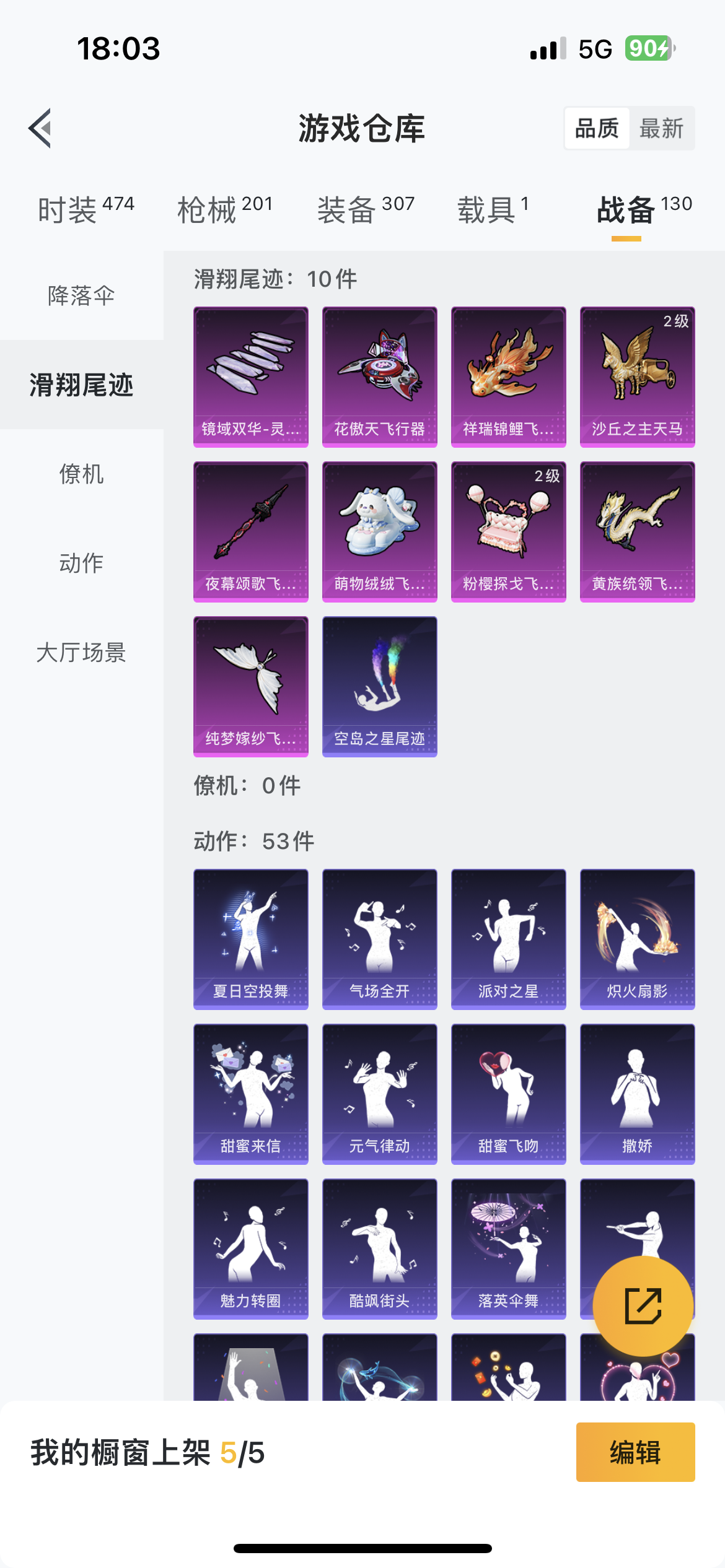Select 降落伞 in the side menu
Screen dimensions: 725x1568
click(82, 295)
